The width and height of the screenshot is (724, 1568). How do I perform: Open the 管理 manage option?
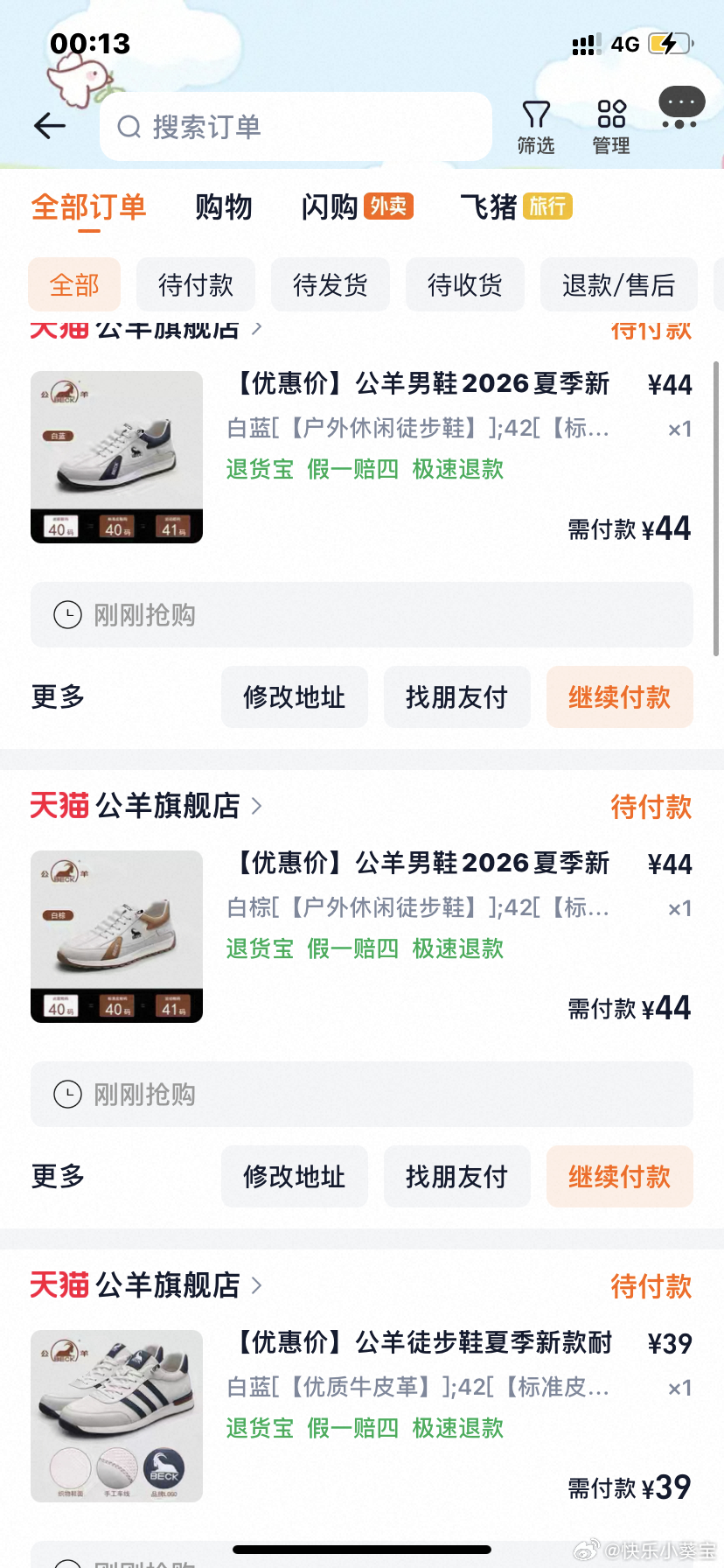click(x=611, y=128)
